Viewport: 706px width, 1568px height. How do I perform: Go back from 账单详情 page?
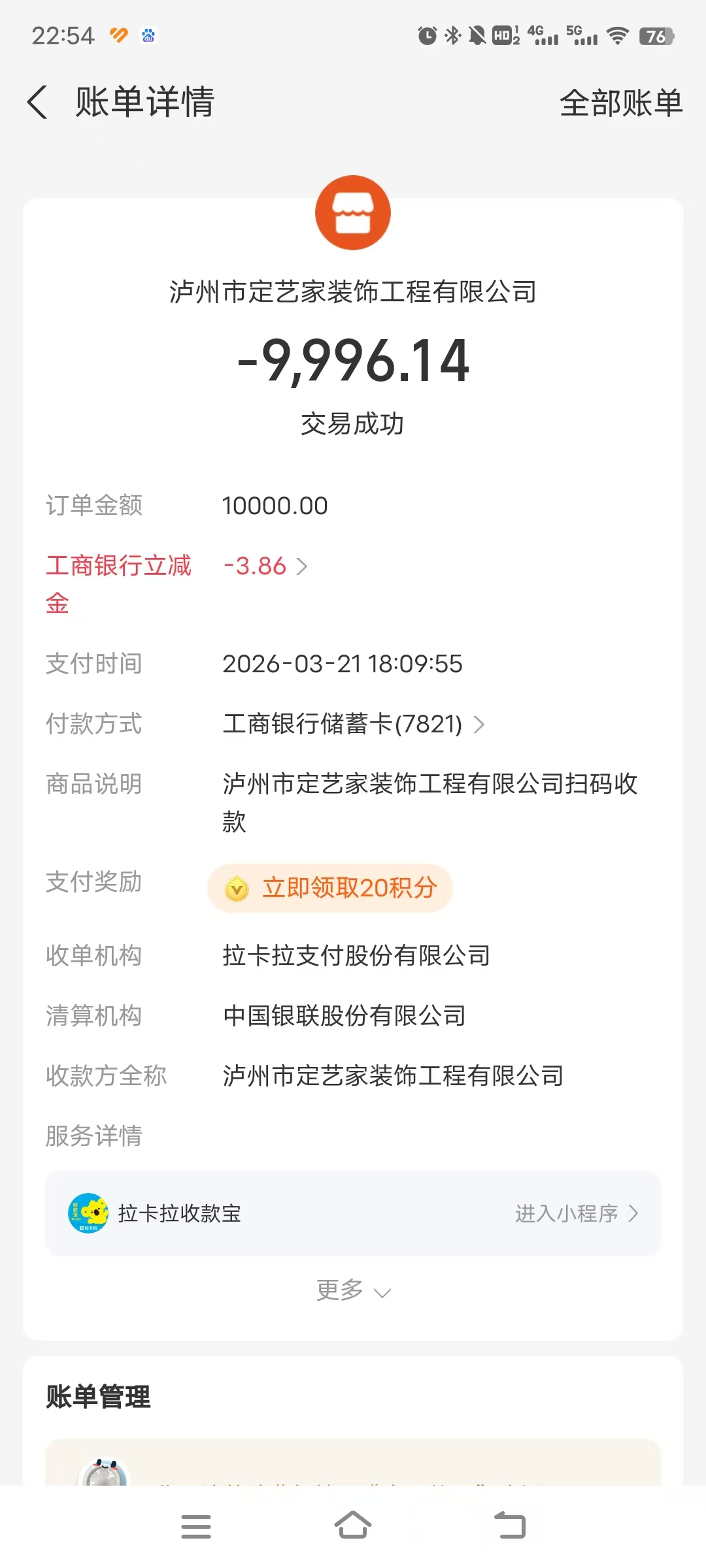pos(38,103)
